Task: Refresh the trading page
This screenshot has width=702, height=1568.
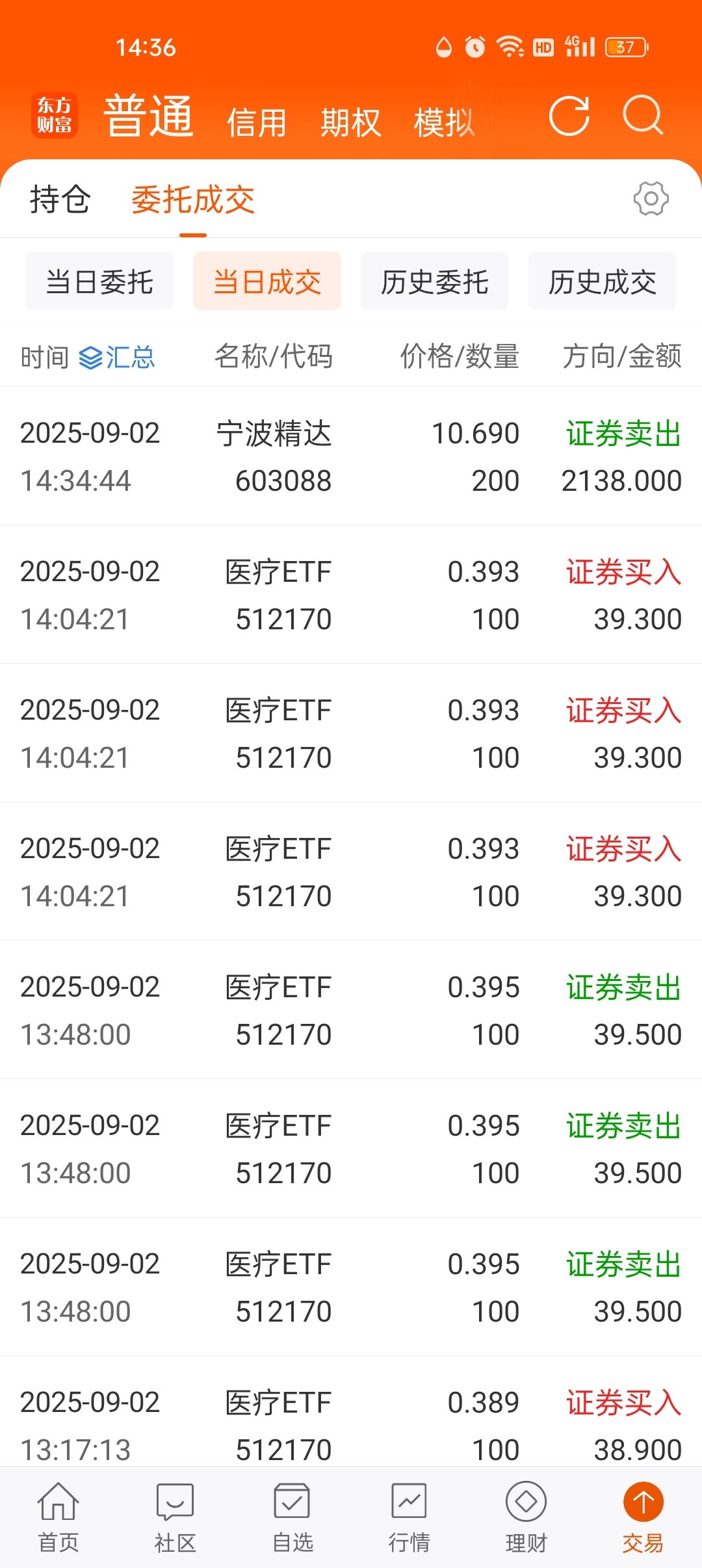Action: click(569, 116)
